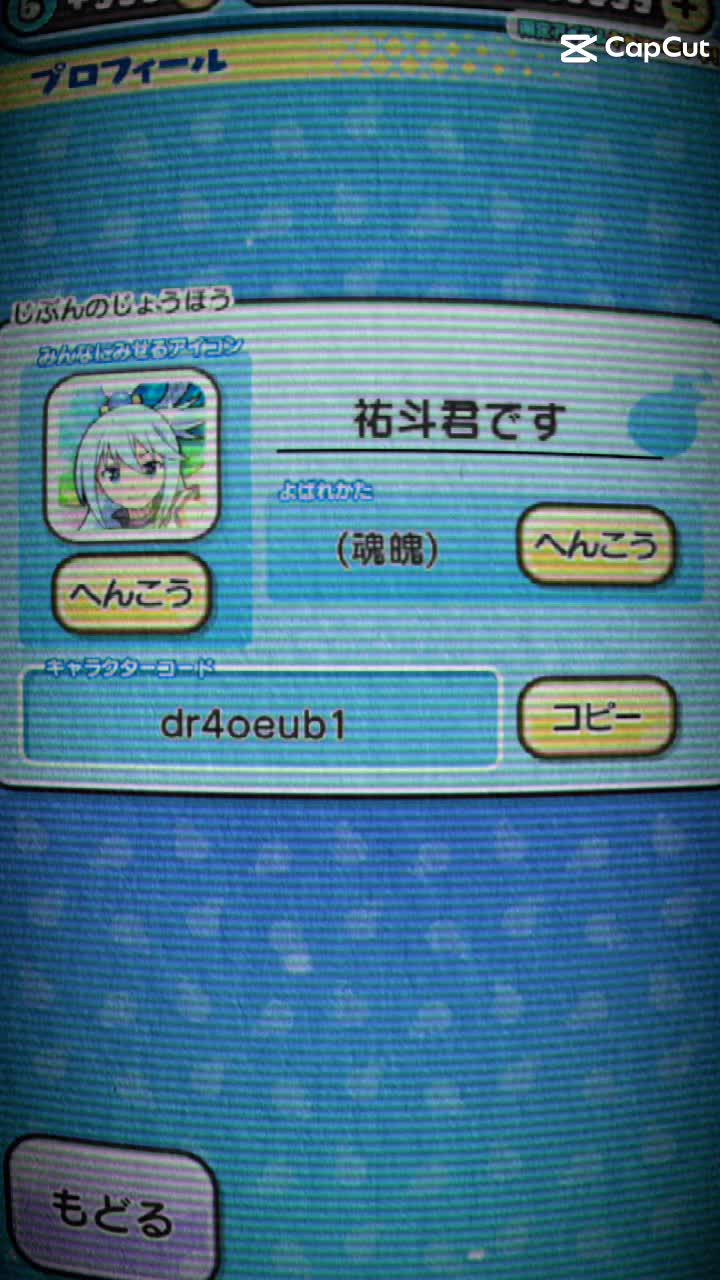Edit the player name 祐斗君です
This screenshot has height=1280, width=720.
[x=460, y=420]
